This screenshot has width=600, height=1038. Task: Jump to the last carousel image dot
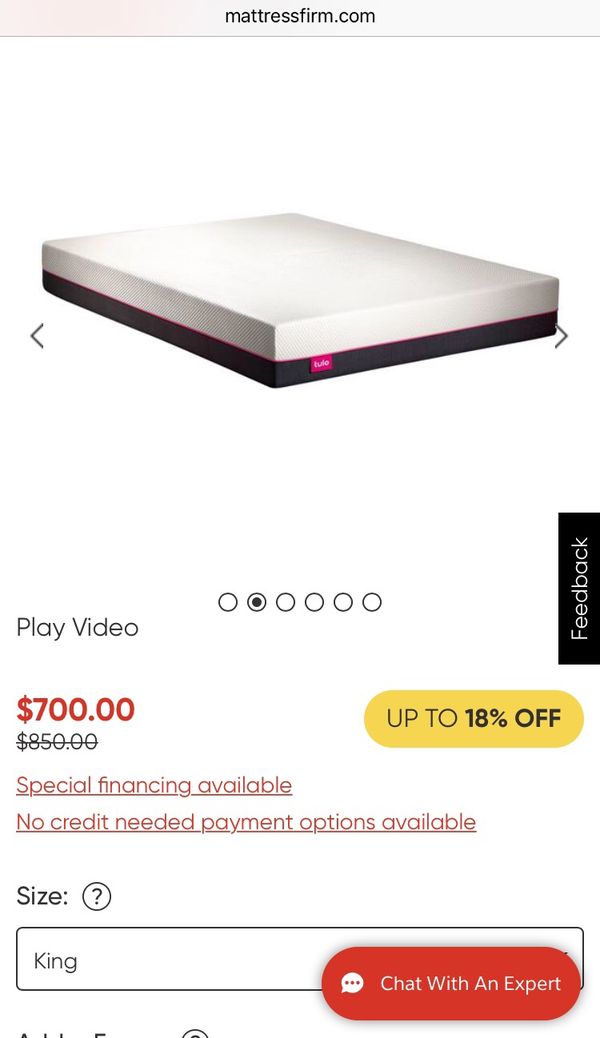click(x=372, y=602)
